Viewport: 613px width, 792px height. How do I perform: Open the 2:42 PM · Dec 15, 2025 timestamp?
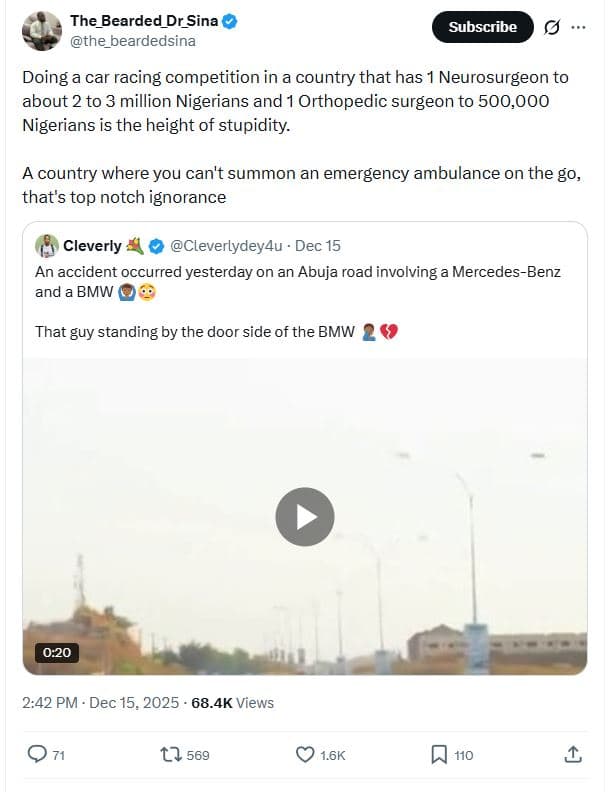(98, 703)
